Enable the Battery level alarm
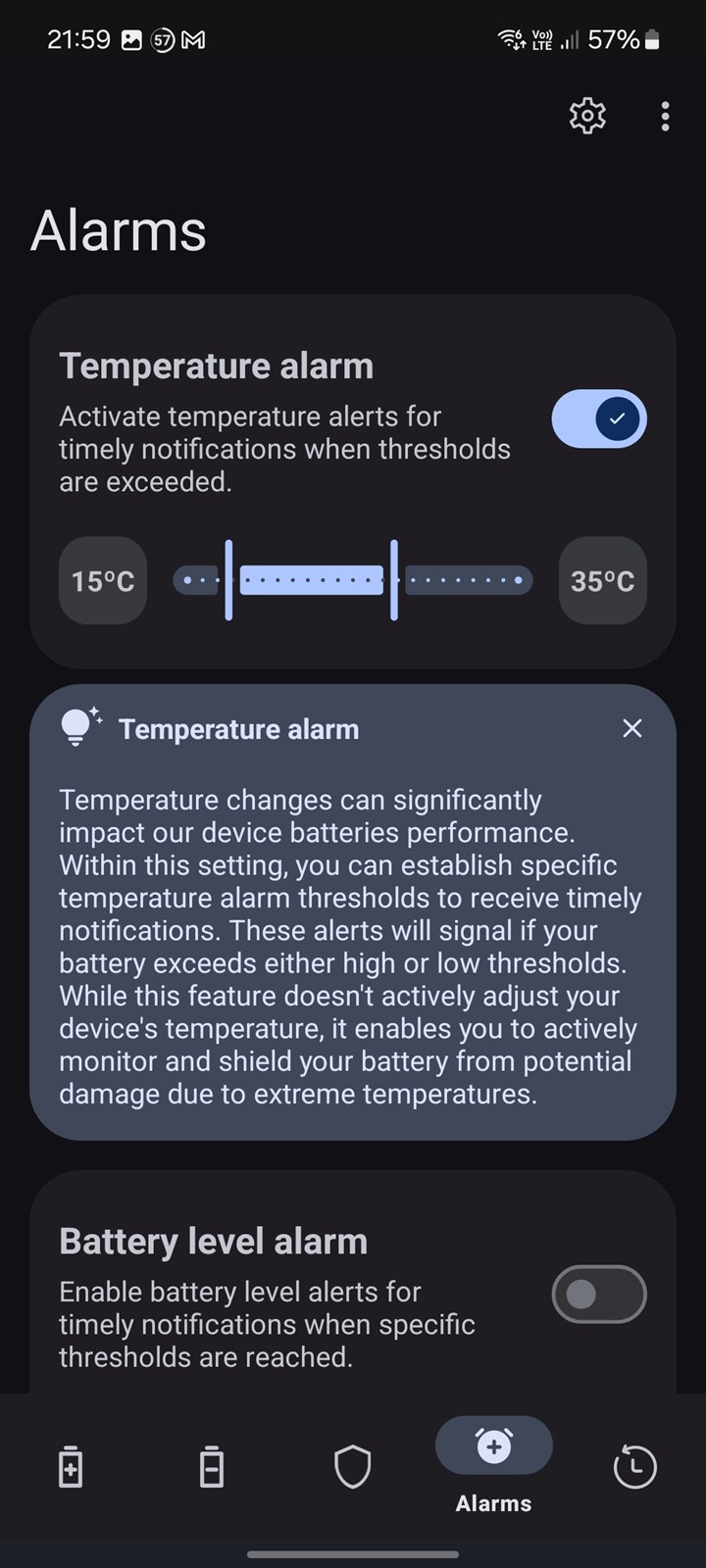Screen dimensions: 706x1568 (x=599, y=1295)
